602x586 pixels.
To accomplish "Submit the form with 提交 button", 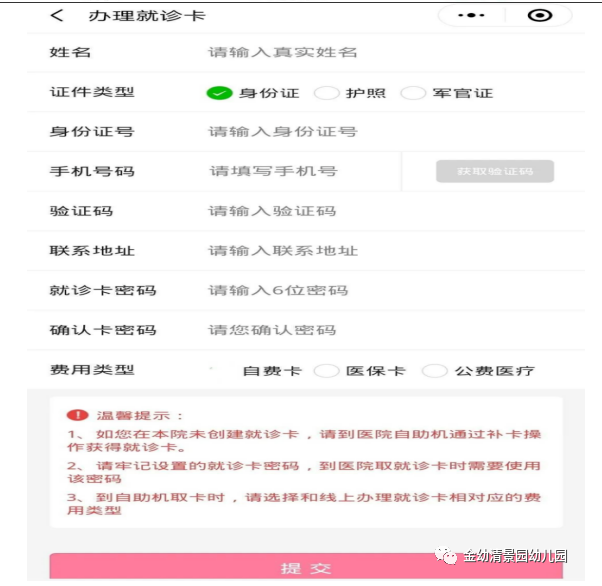I will (x=306, y=567).
